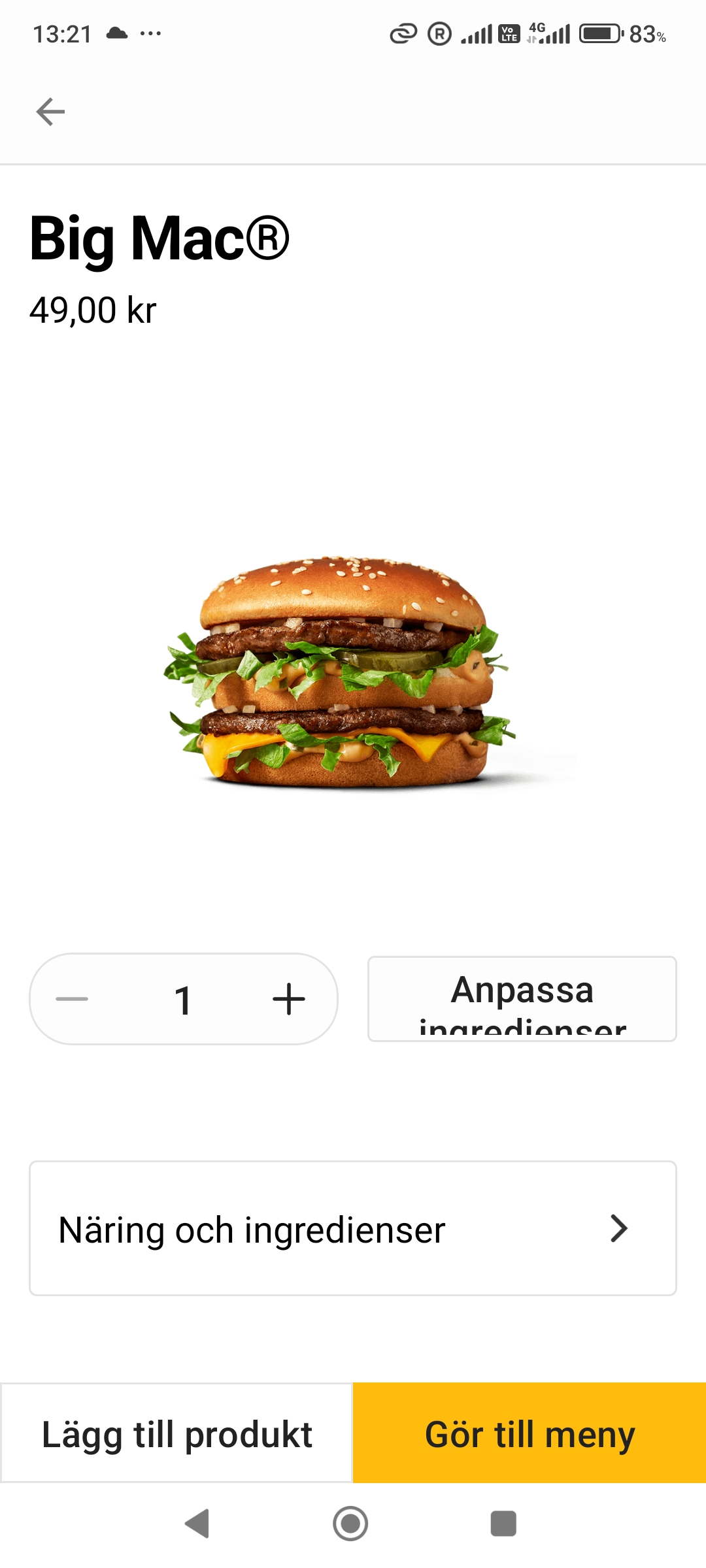The image size is (706, 1568).
Task: Tap the system home button
Action: pyautogui.click(x=350, y=1524)
